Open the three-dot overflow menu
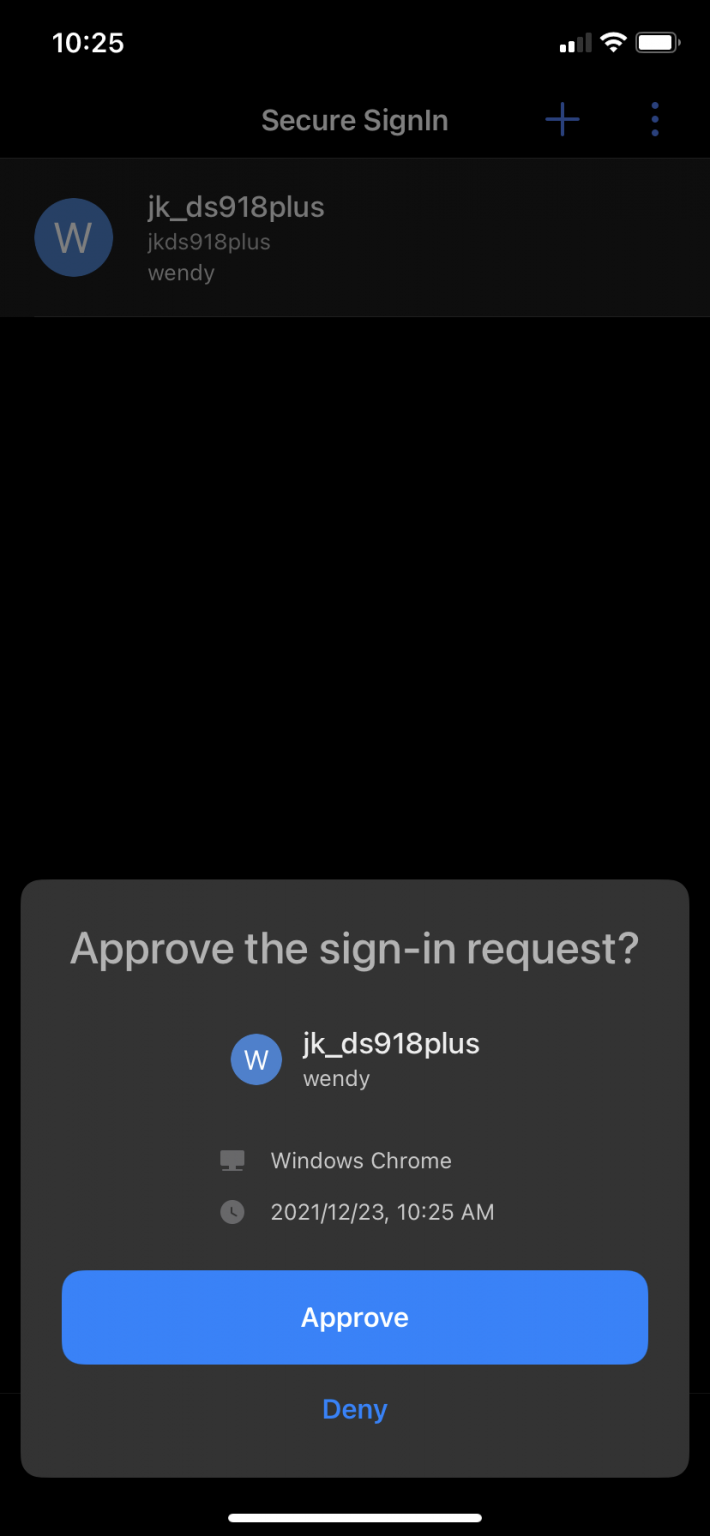Image resolution: width=710 pixels, height=1536 pixels. click(x=655, y=120)
